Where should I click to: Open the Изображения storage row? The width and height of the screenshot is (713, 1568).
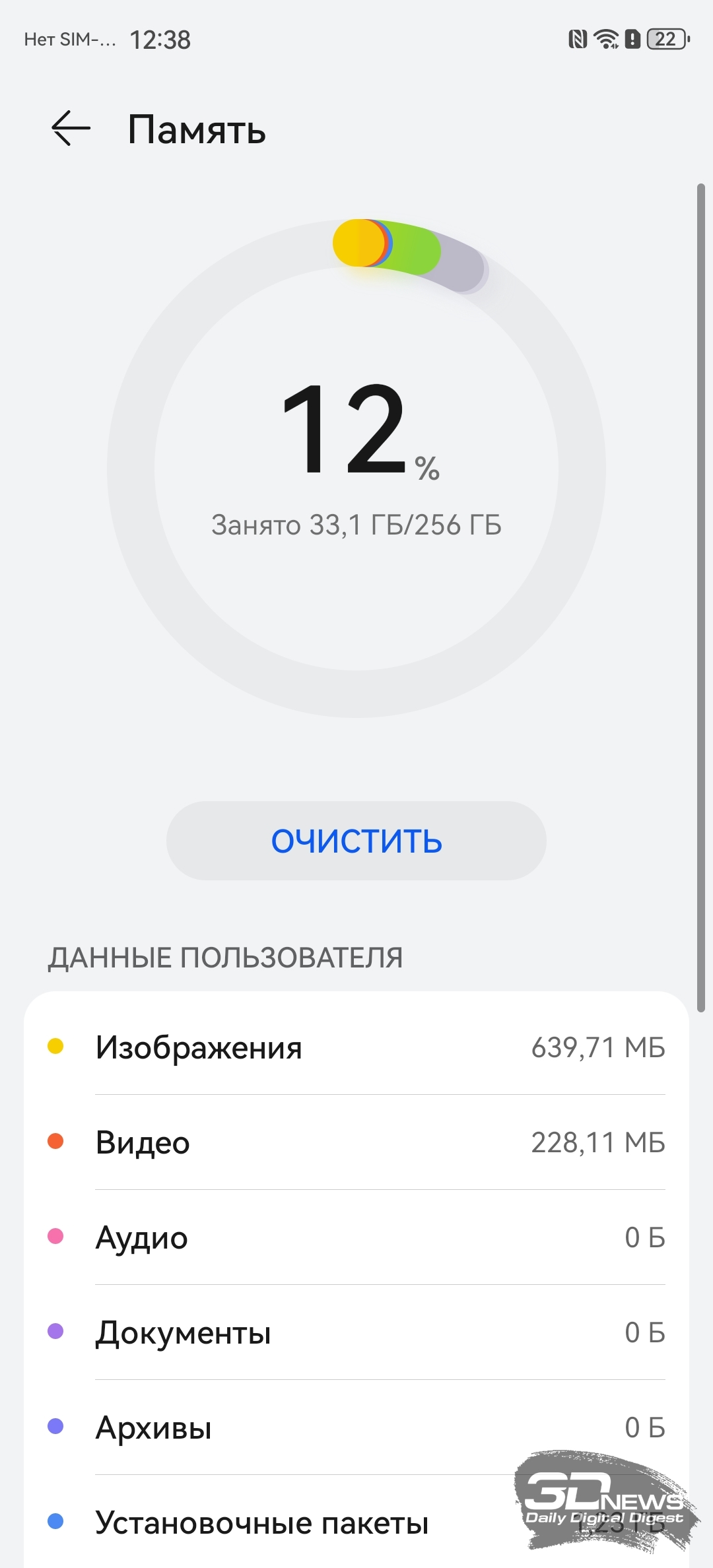pyautogui.click(x=356, y=1047)
